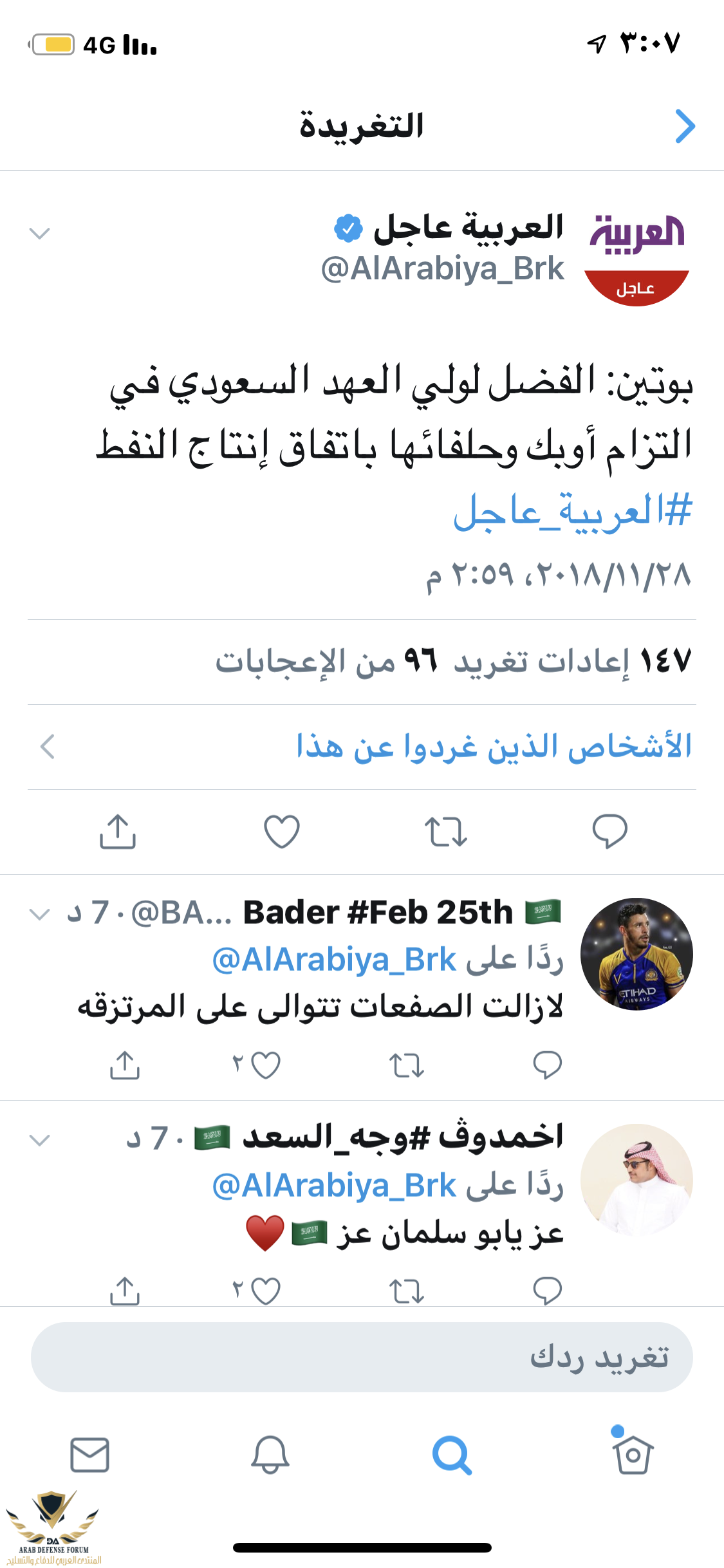Screen dimensions: 724x1568
Task: Open the Notifications bell tab
Action: click(270, 1455)
